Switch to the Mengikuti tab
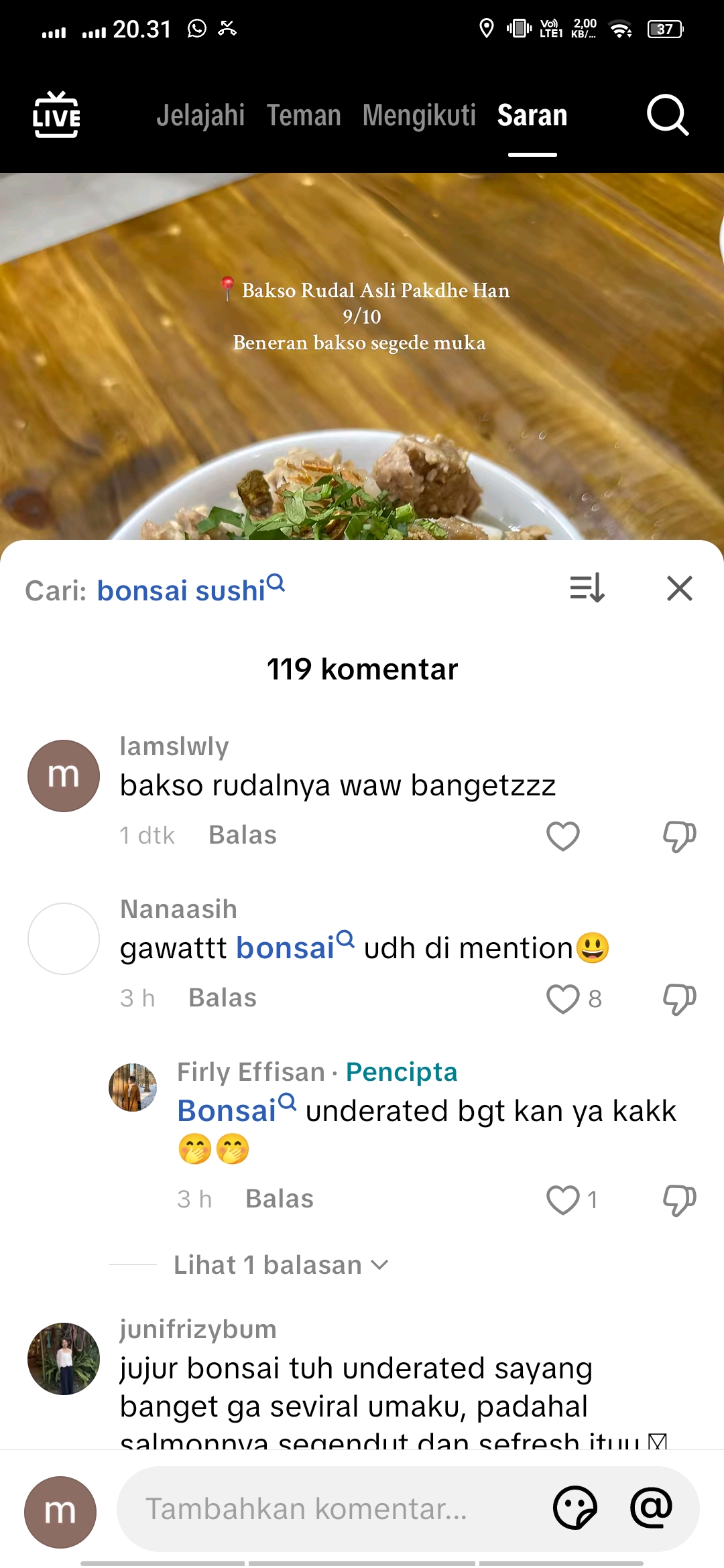Image resolution: width=724 pixels, height=1568 pixels. 419,115
